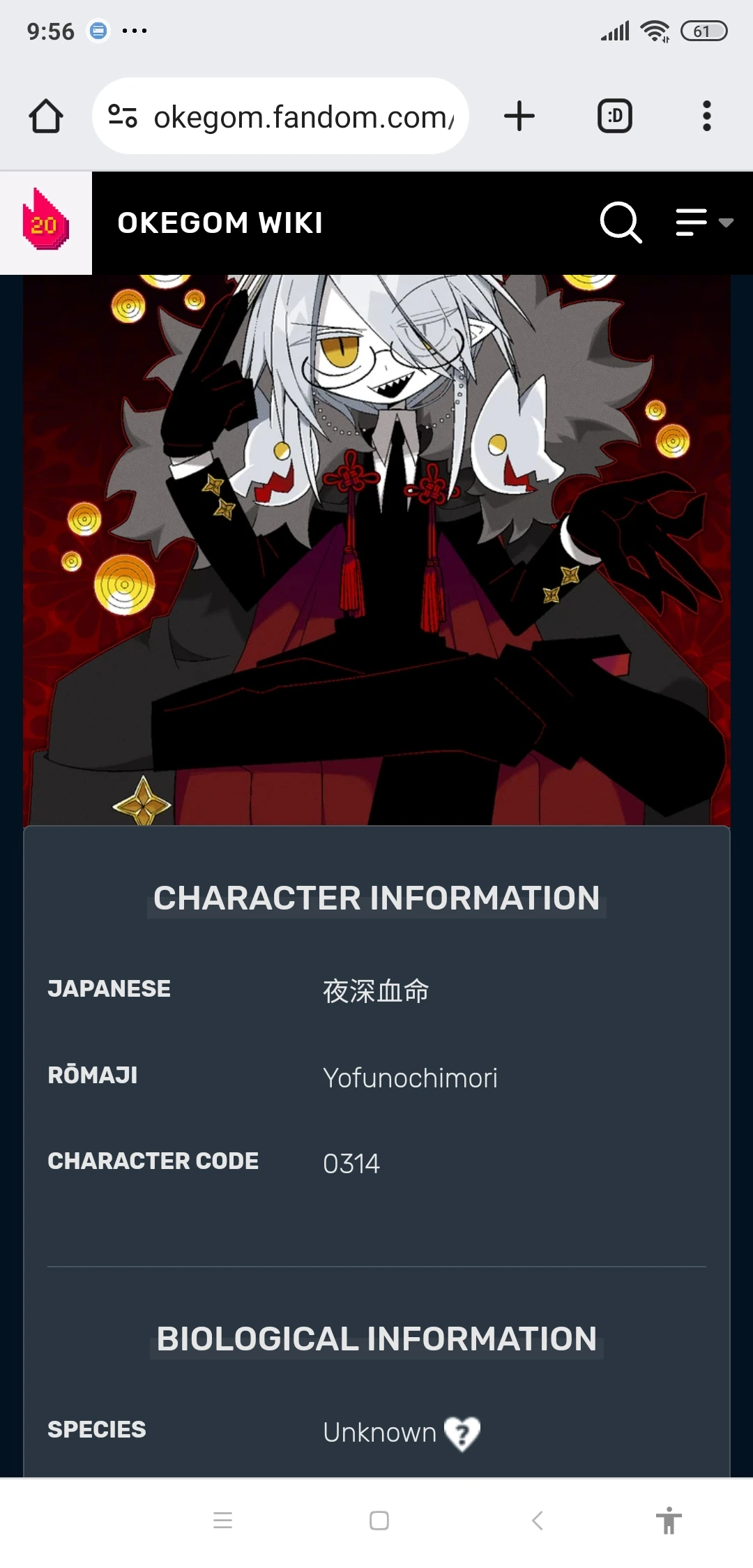The width and height of the screenshot is (753, 1568).
Task: Open the tab switcher
Action: tap(614, 116)
